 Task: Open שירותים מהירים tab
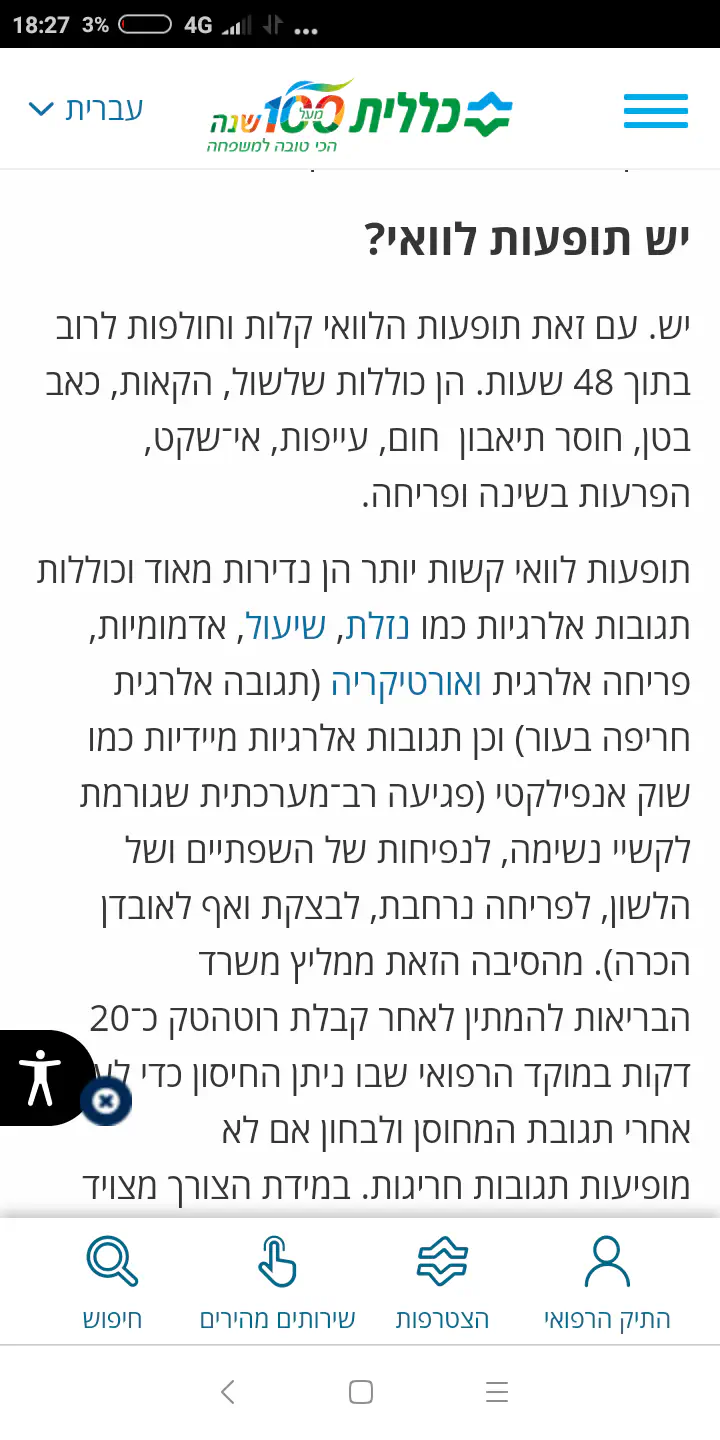(277, 1283)
